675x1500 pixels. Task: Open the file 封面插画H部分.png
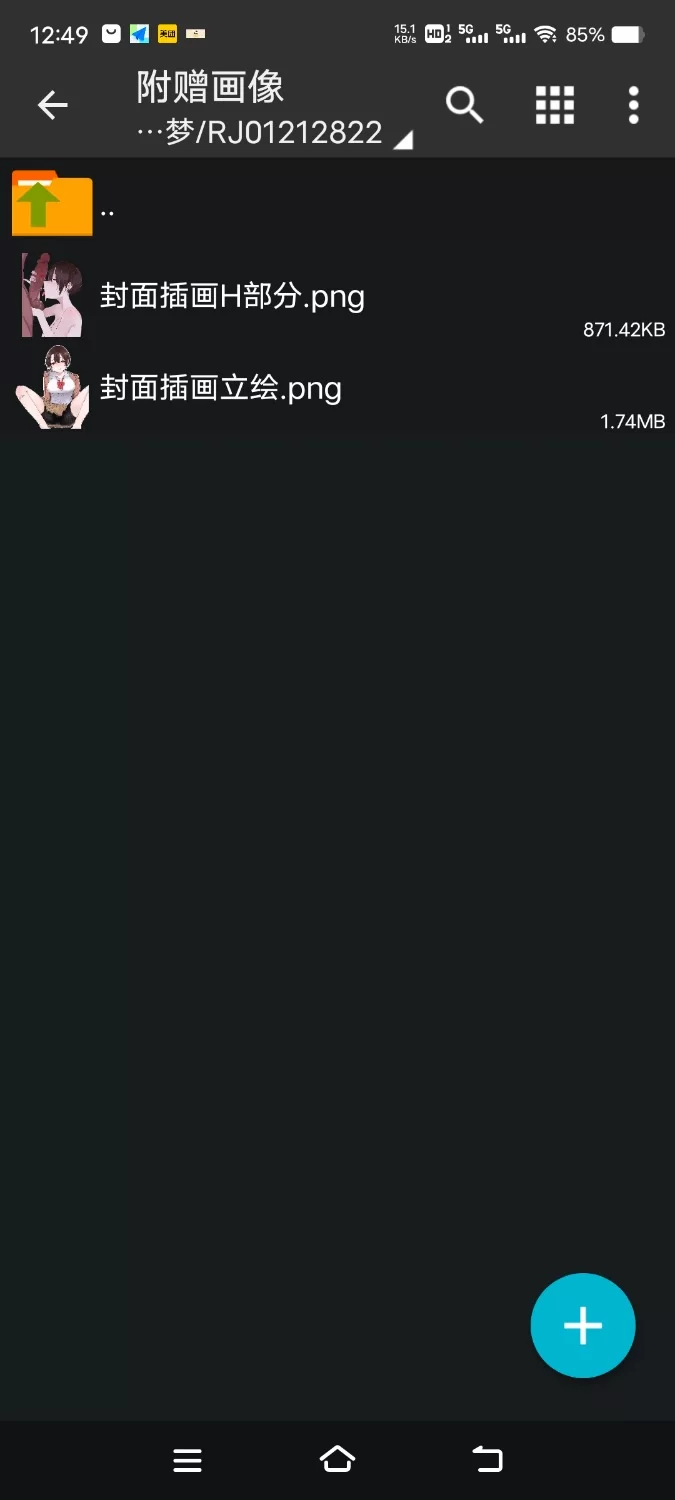(x=232, y=296)
